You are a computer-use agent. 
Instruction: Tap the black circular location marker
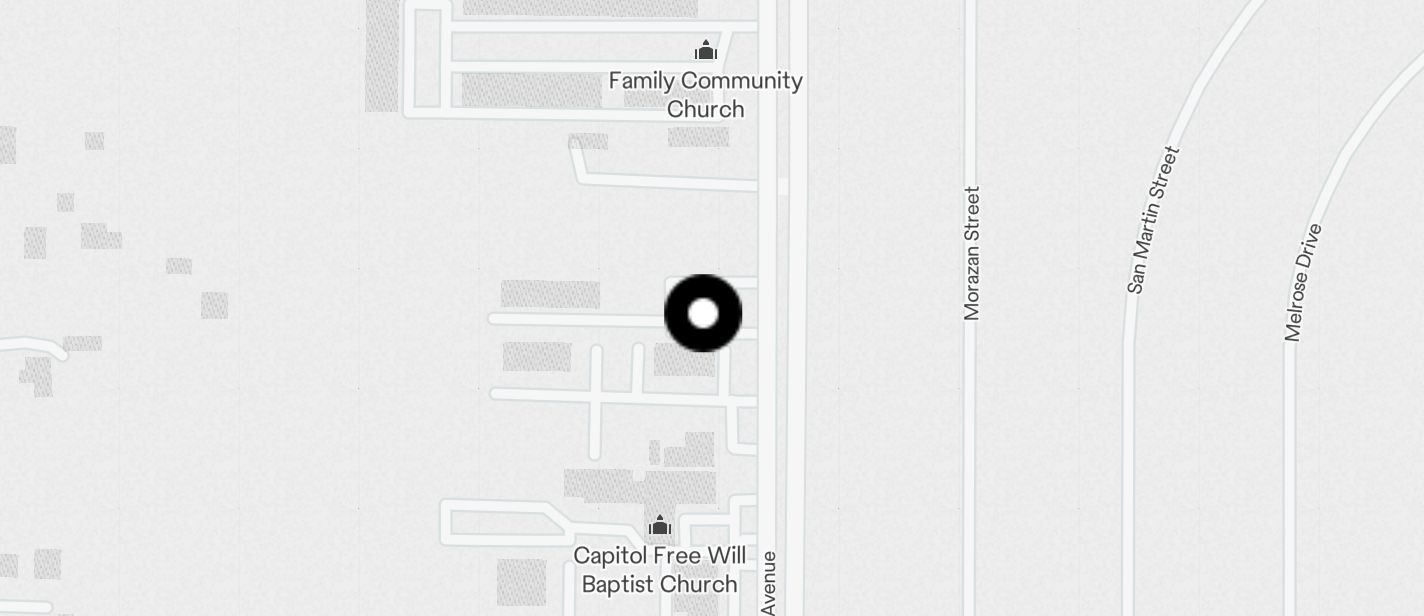[x=703, y=313]
